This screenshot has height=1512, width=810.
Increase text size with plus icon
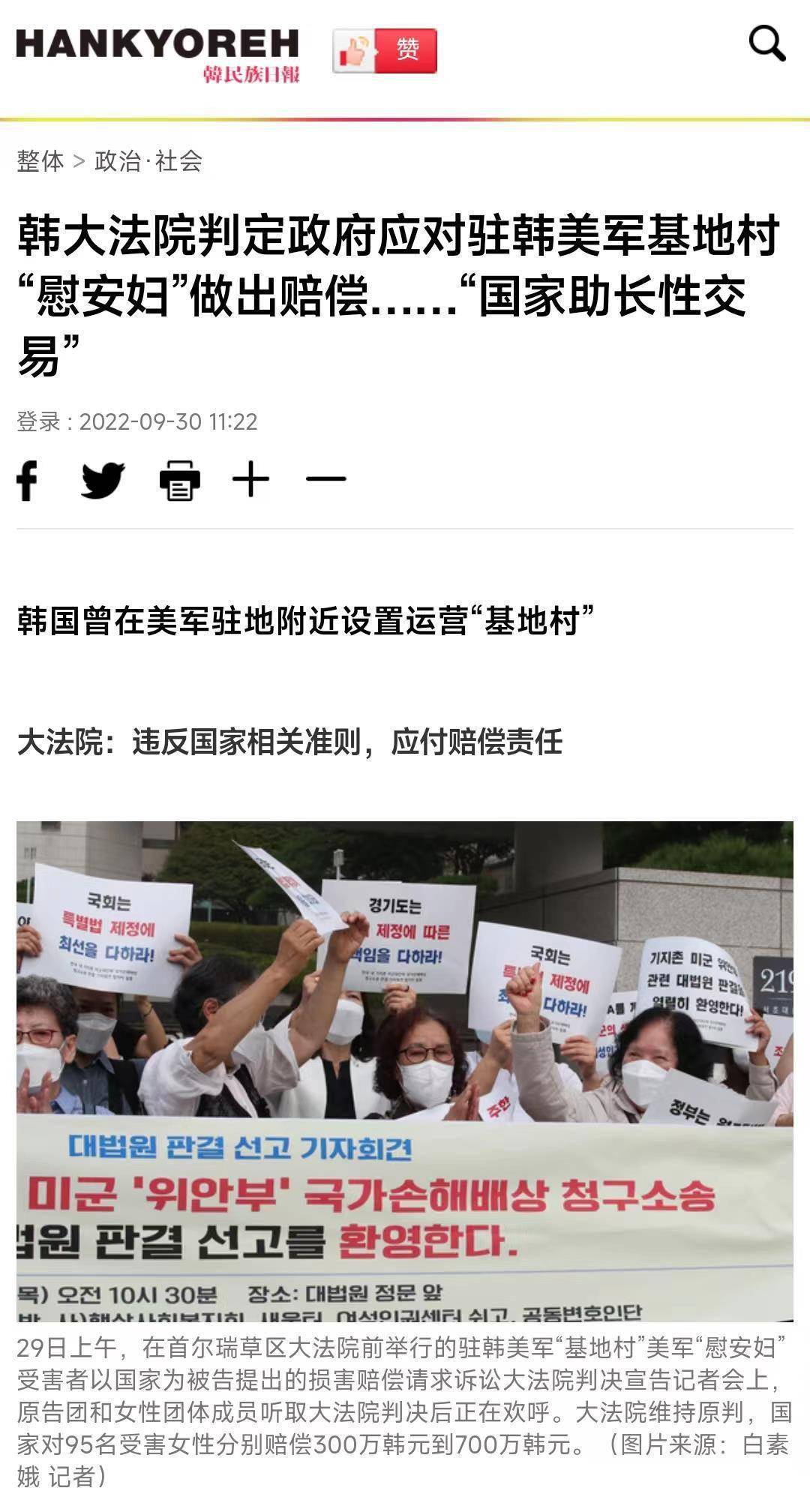tap(250, 478)
